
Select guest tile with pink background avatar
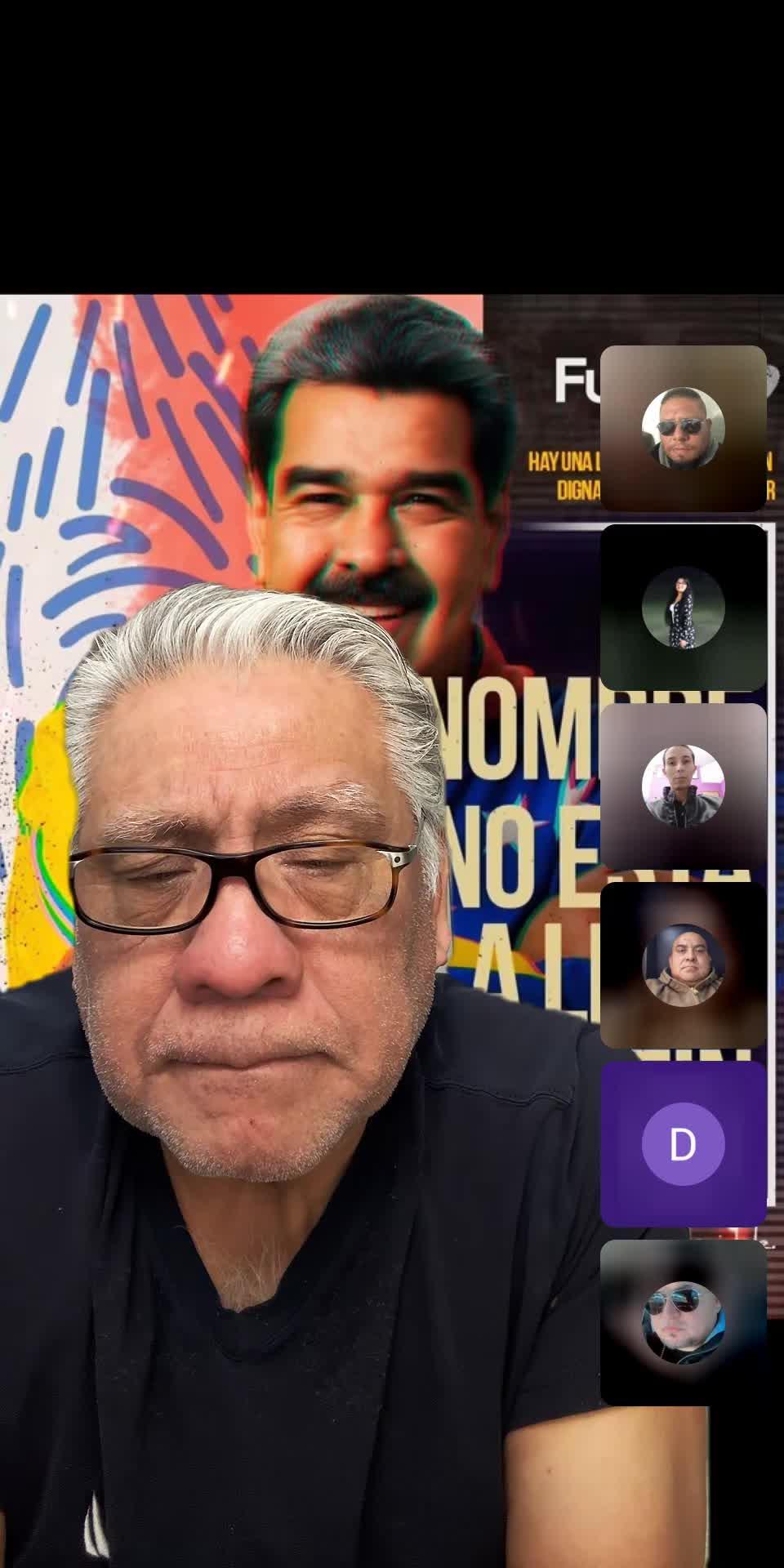[x=683, y=786]
